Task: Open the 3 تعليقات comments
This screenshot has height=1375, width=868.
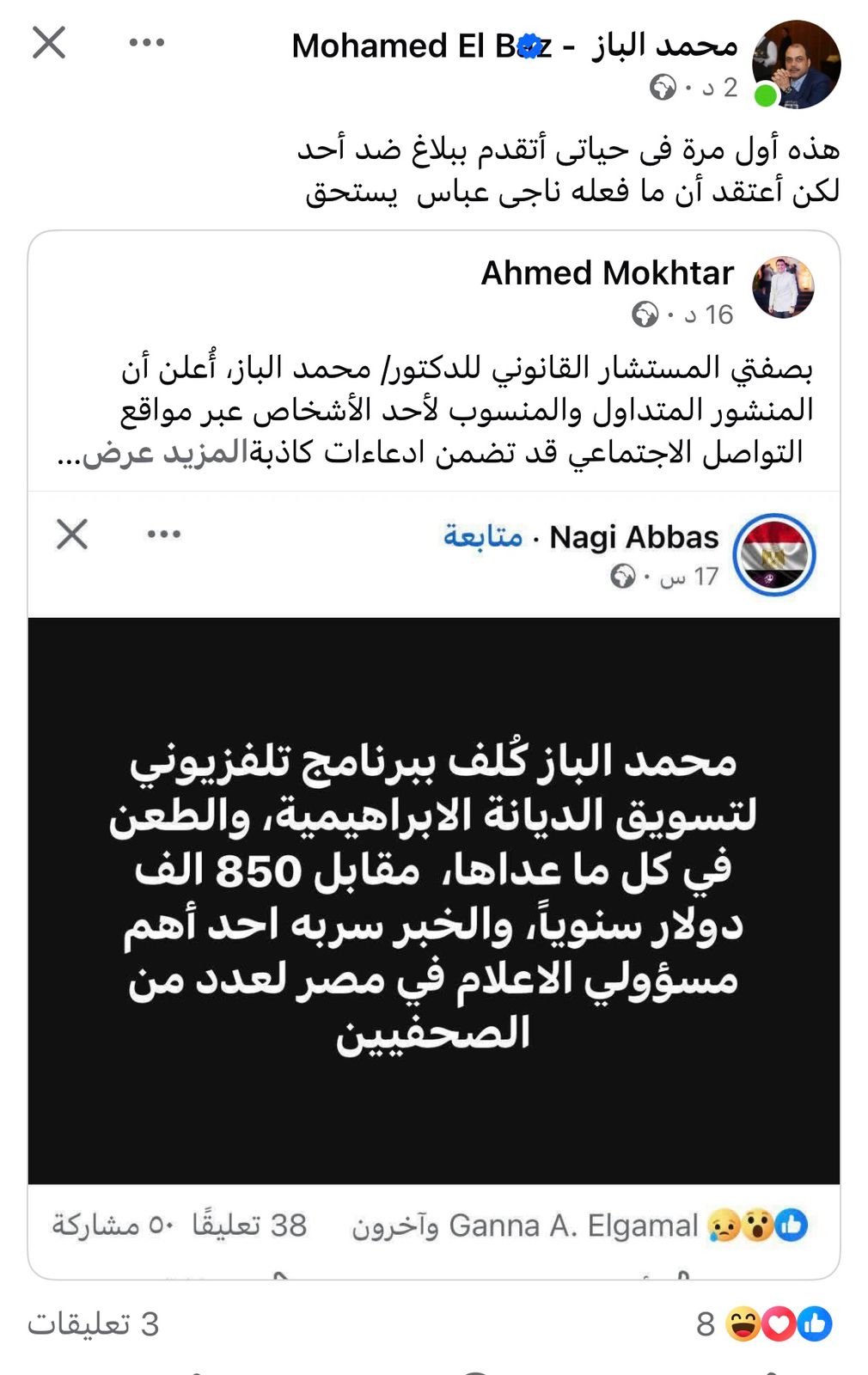Action: coord(93,1324)
